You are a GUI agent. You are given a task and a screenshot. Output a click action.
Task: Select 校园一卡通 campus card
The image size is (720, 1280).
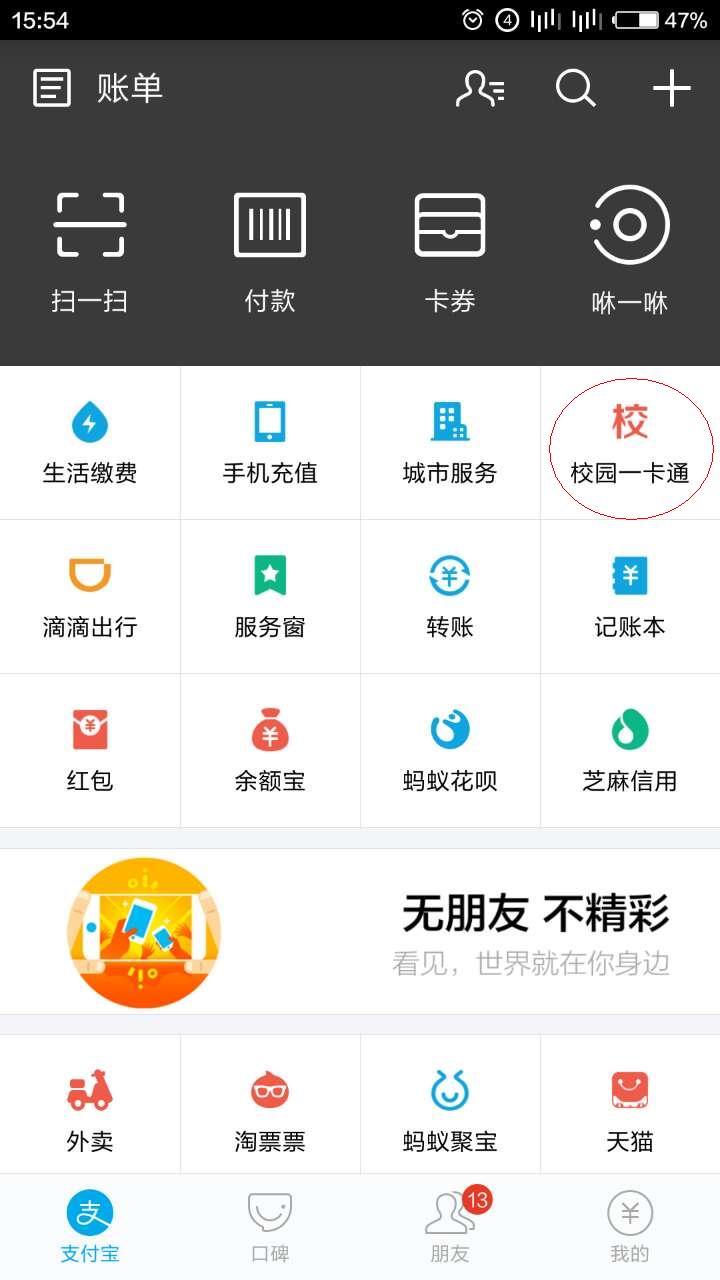(630, 444)
